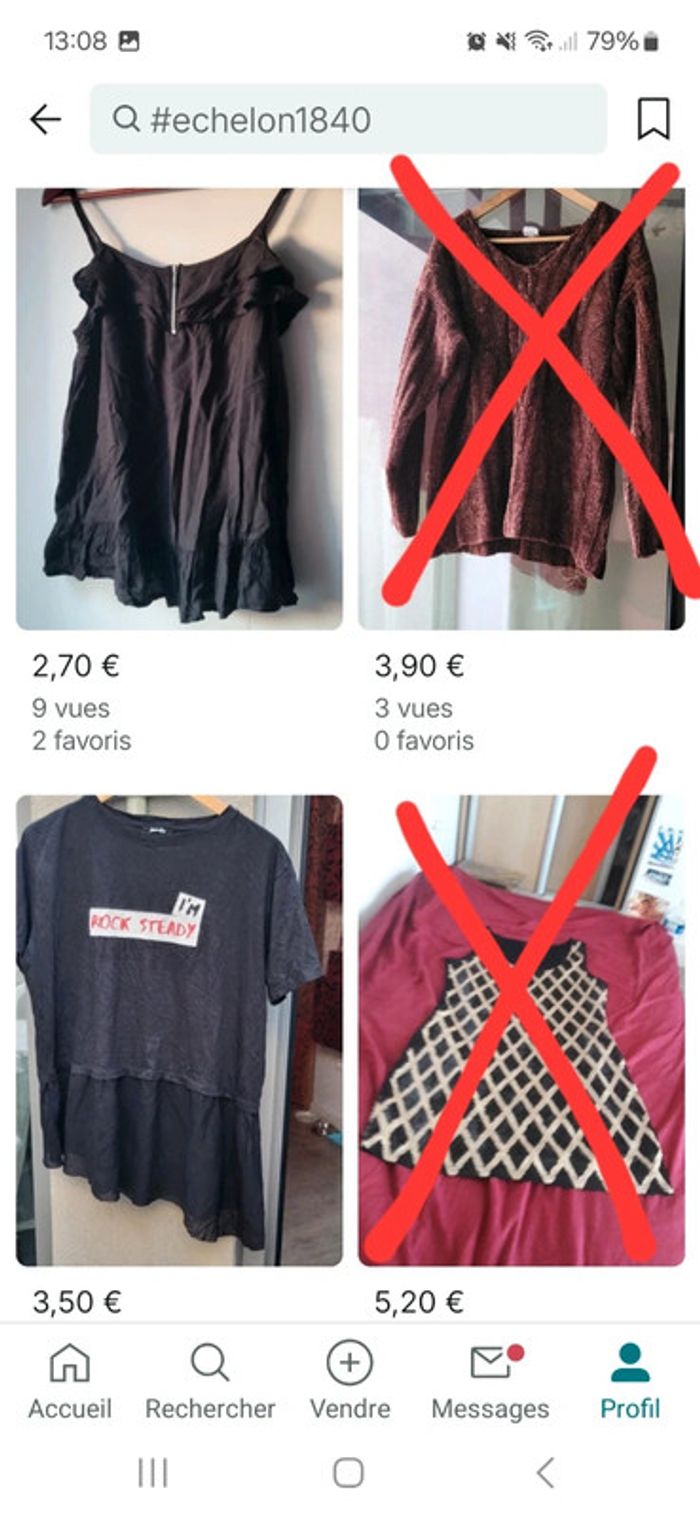Go back using the top-left arrow
Image resolution: width=700 pixels, height=1518 pixels.
click(45, 120)
